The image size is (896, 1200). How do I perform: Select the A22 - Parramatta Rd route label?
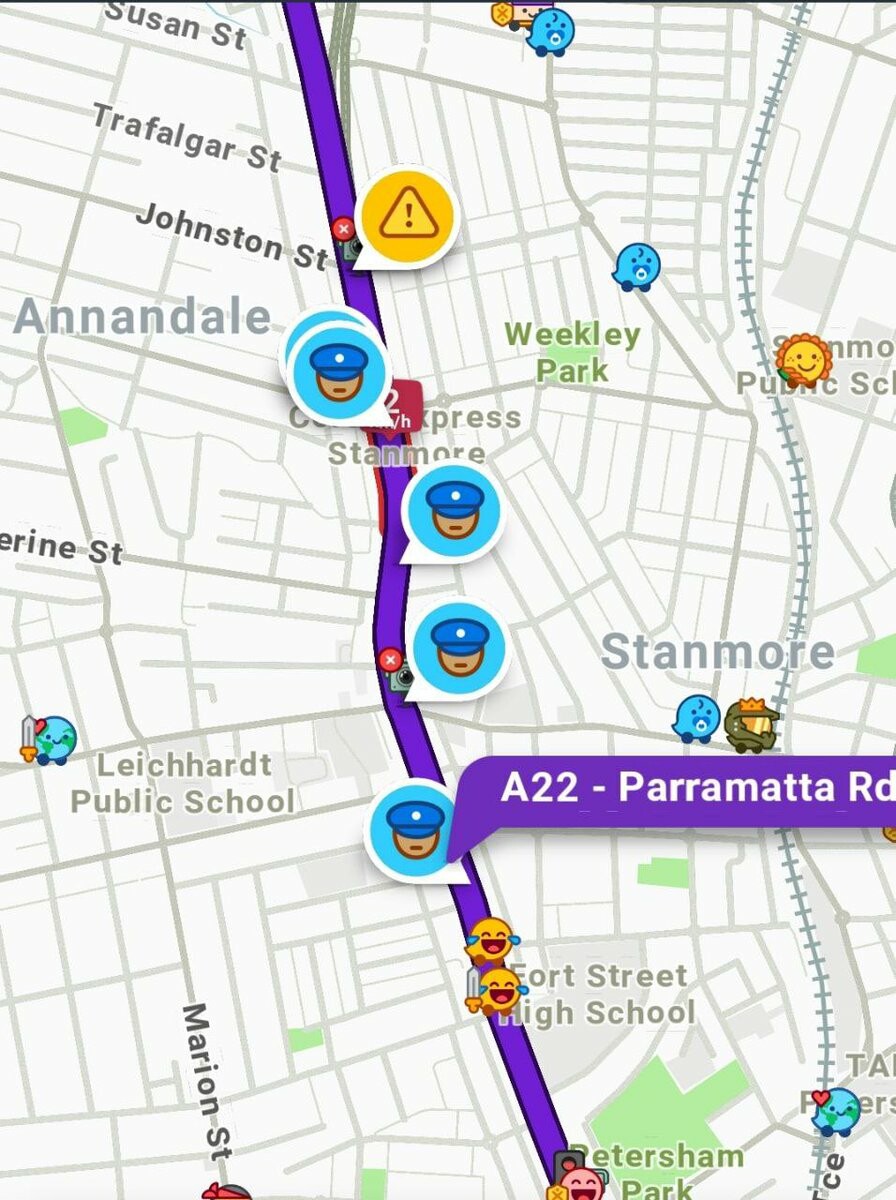click(x=690, y=787)
